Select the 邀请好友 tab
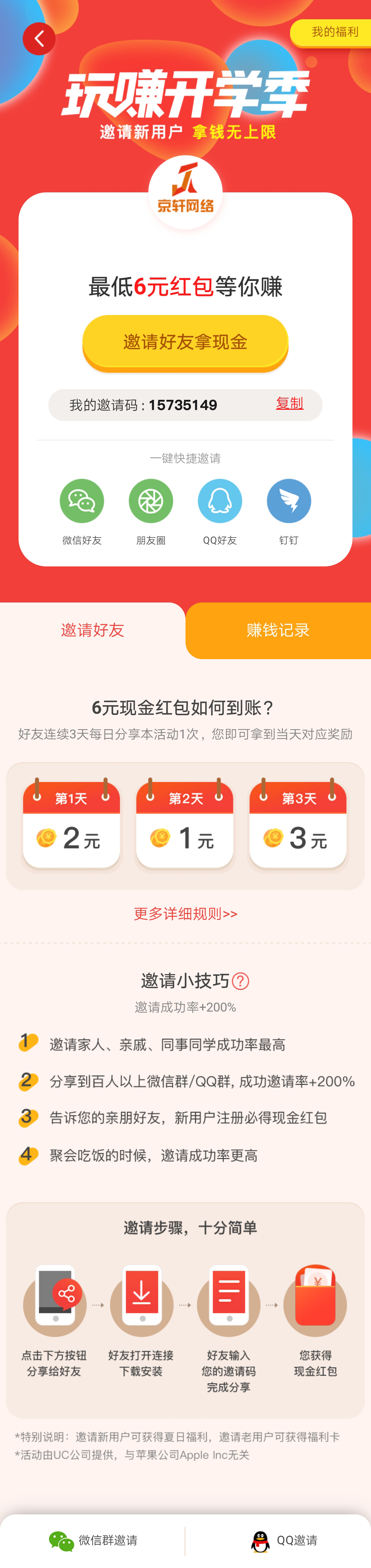The image size is (371, 1568). [93, 630]
